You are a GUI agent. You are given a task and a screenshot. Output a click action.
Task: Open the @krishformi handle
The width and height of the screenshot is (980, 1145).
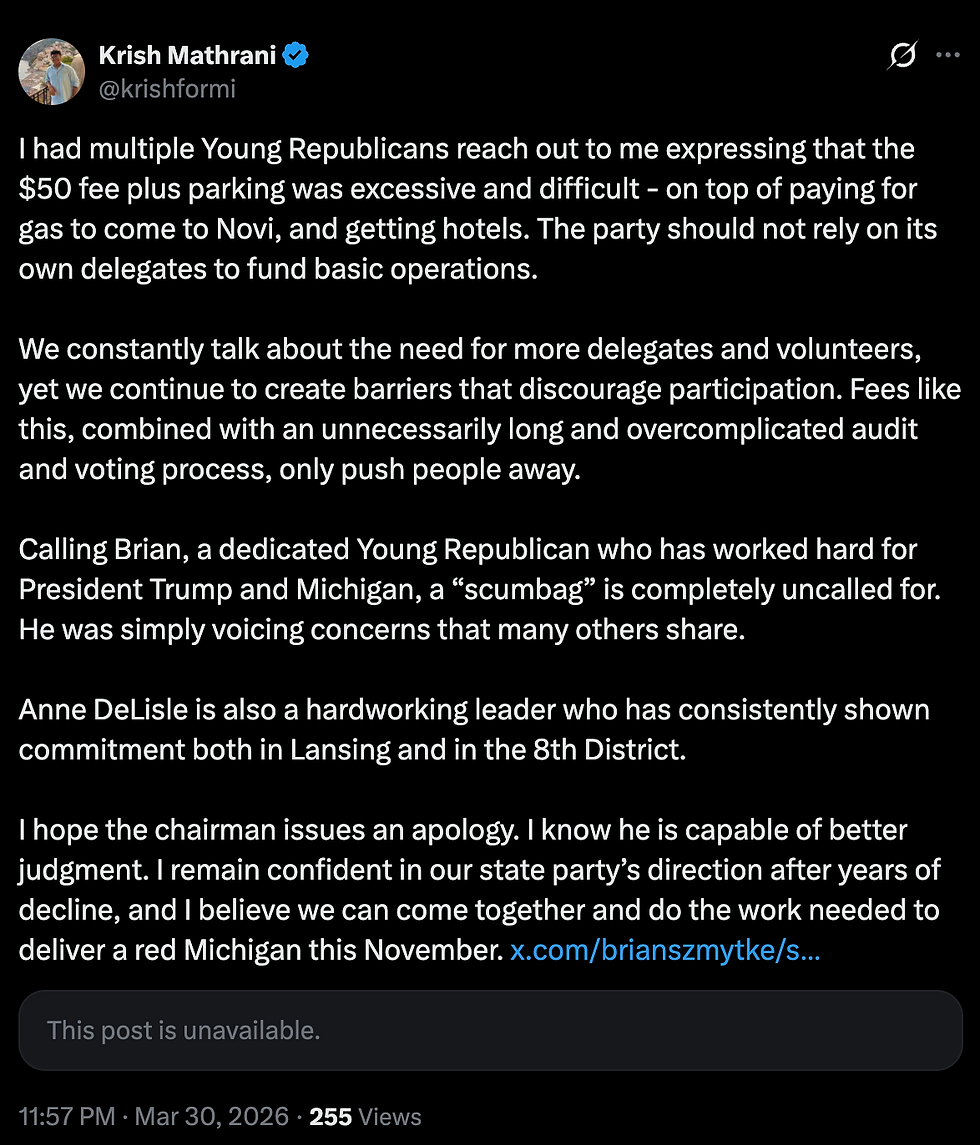tap(167, 89)
